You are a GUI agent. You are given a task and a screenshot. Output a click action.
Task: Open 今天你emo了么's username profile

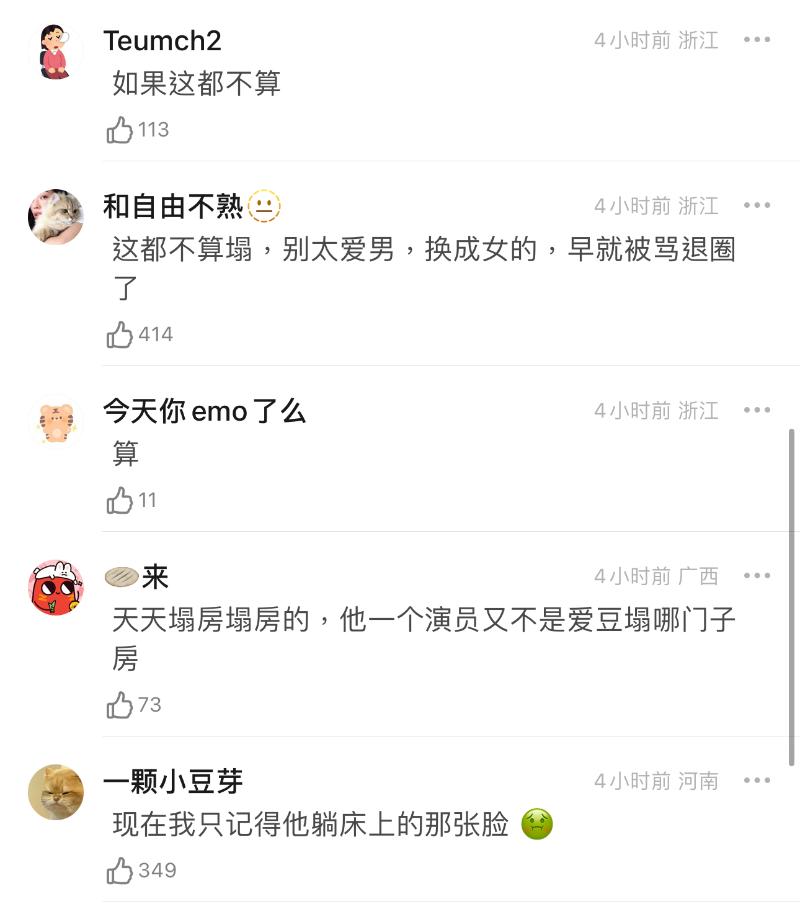pyautogui.click(x=204, y=411)
